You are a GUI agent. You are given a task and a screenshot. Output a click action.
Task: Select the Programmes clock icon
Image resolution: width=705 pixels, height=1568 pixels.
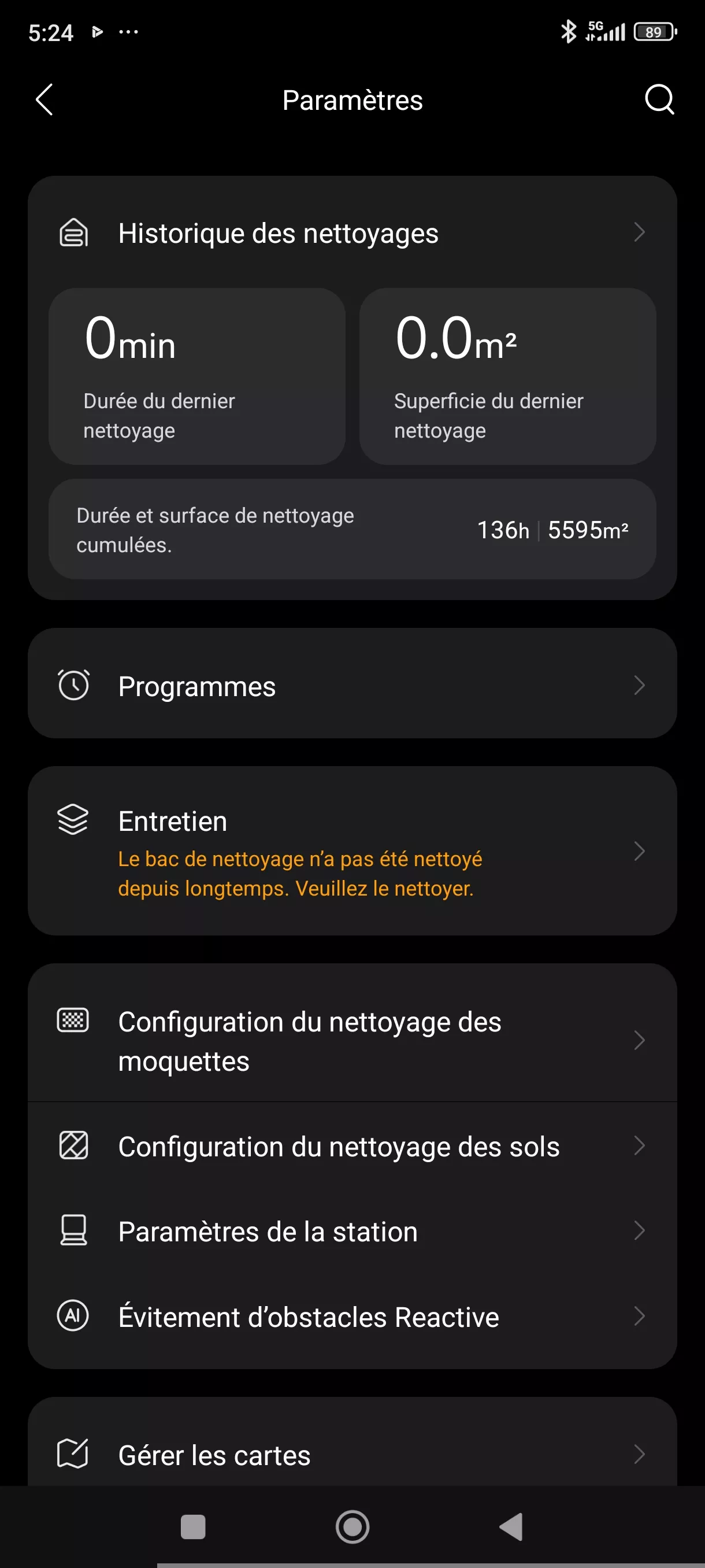pyautogui.click(x=72, y=685)
